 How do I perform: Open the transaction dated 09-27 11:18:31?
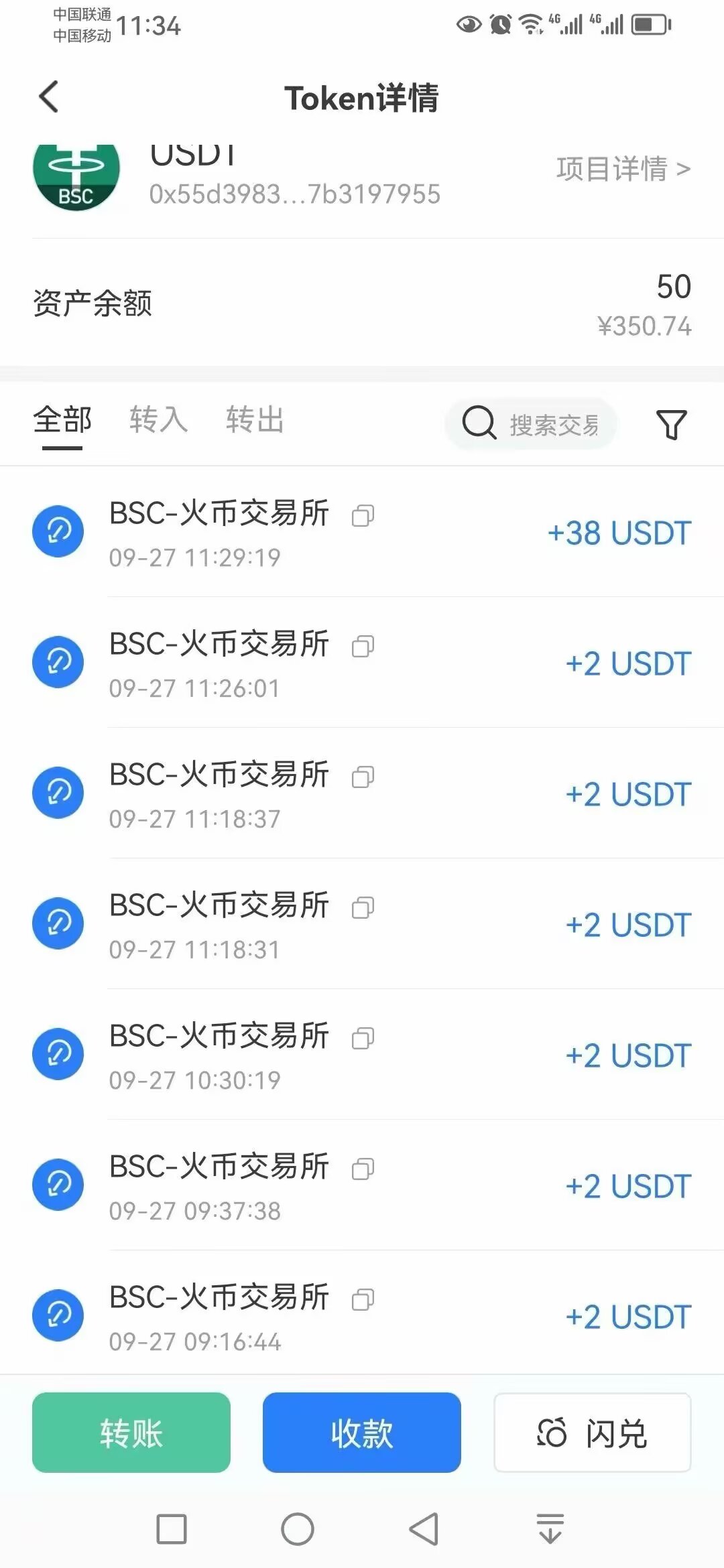pos(362,924)
